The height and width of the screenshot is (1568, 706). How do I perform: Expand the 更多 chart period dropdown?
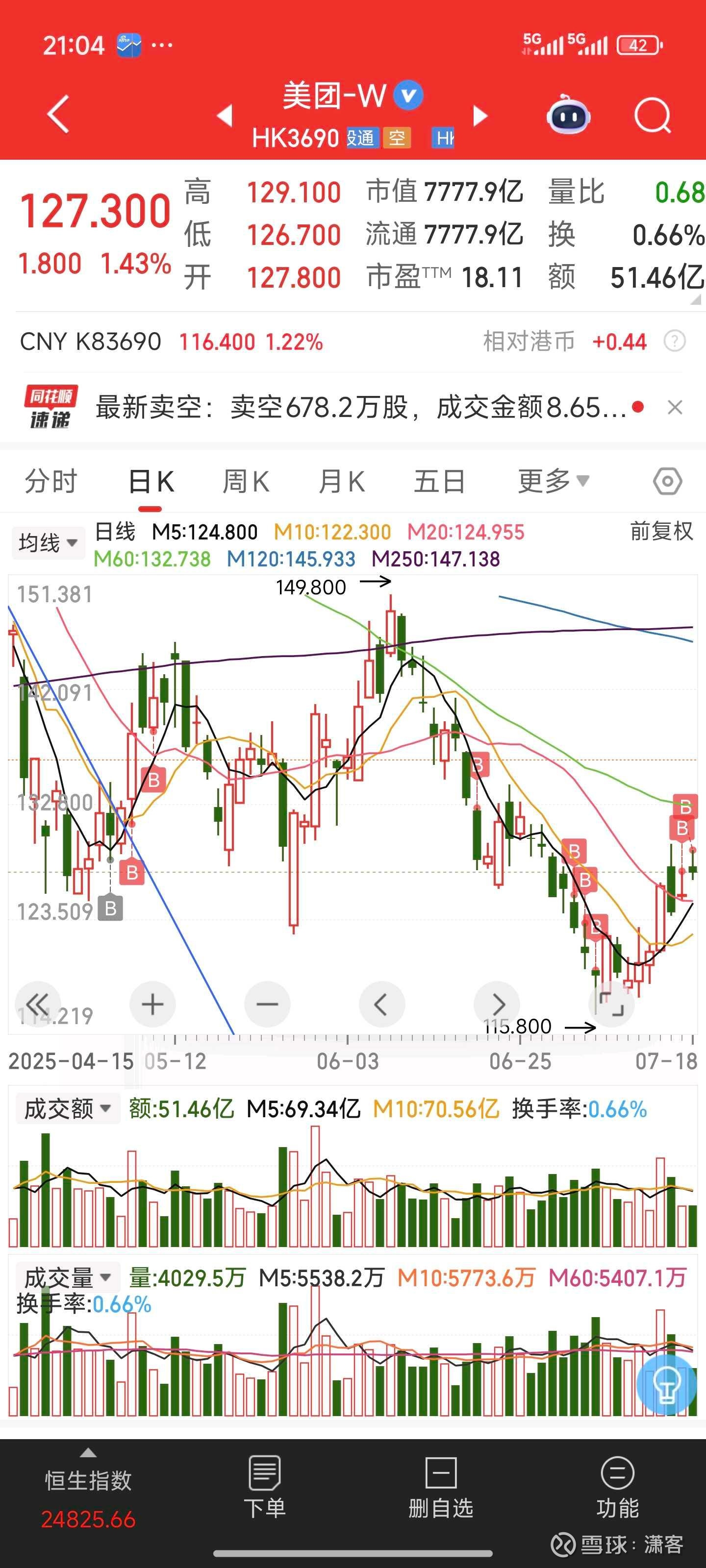click(x=553, y=482)
